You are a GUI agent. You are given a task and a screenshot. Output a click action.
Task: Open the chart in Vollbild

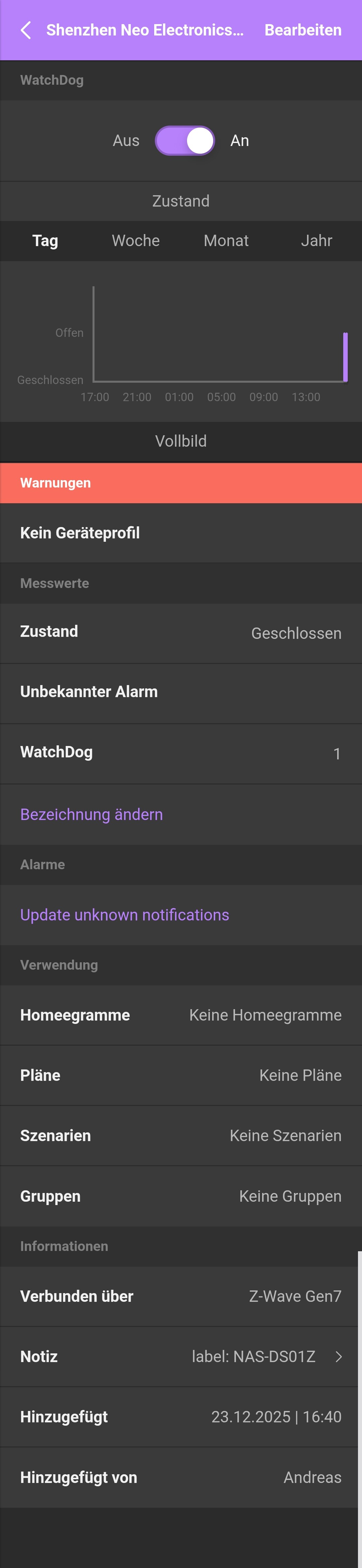181,441
